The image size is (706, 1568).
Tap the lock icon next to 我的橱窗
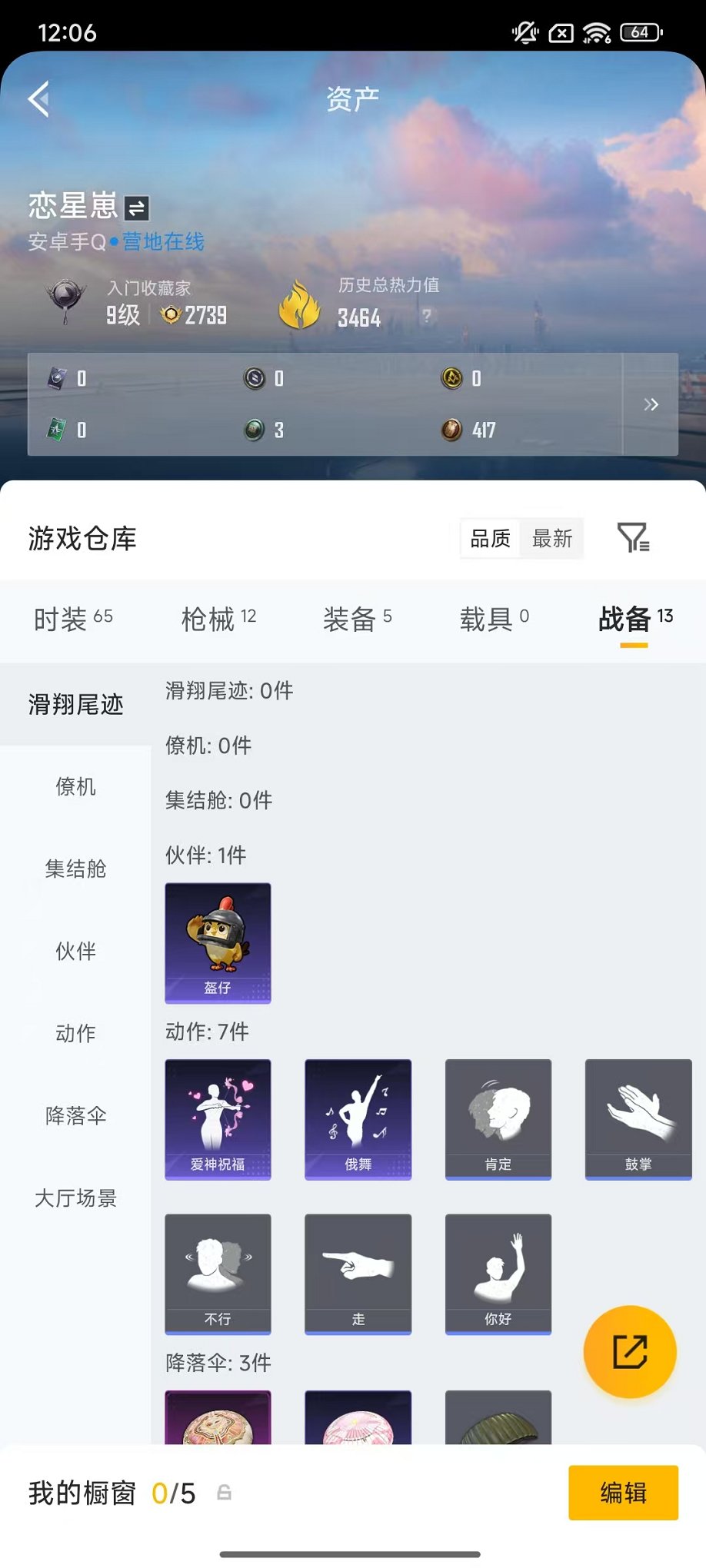[223, 1493]
